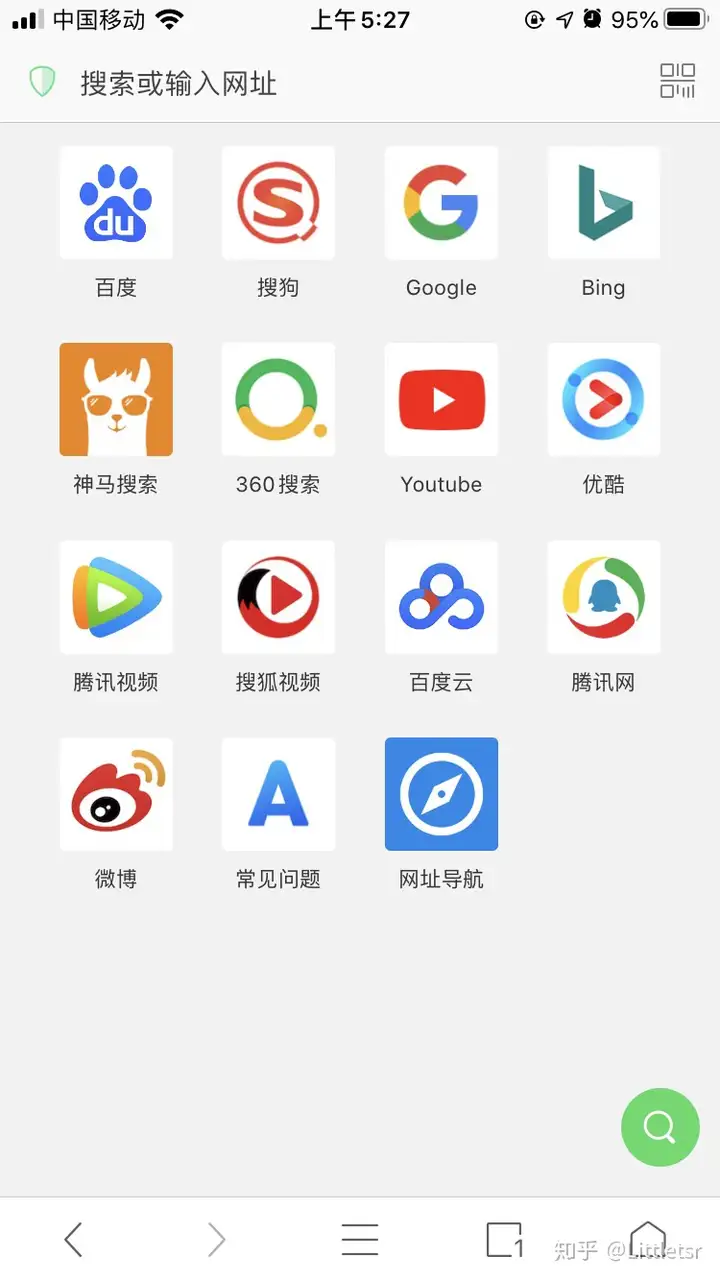
Task: Open Sohu Video (搜狐视频)
Action: pos(278,598)
